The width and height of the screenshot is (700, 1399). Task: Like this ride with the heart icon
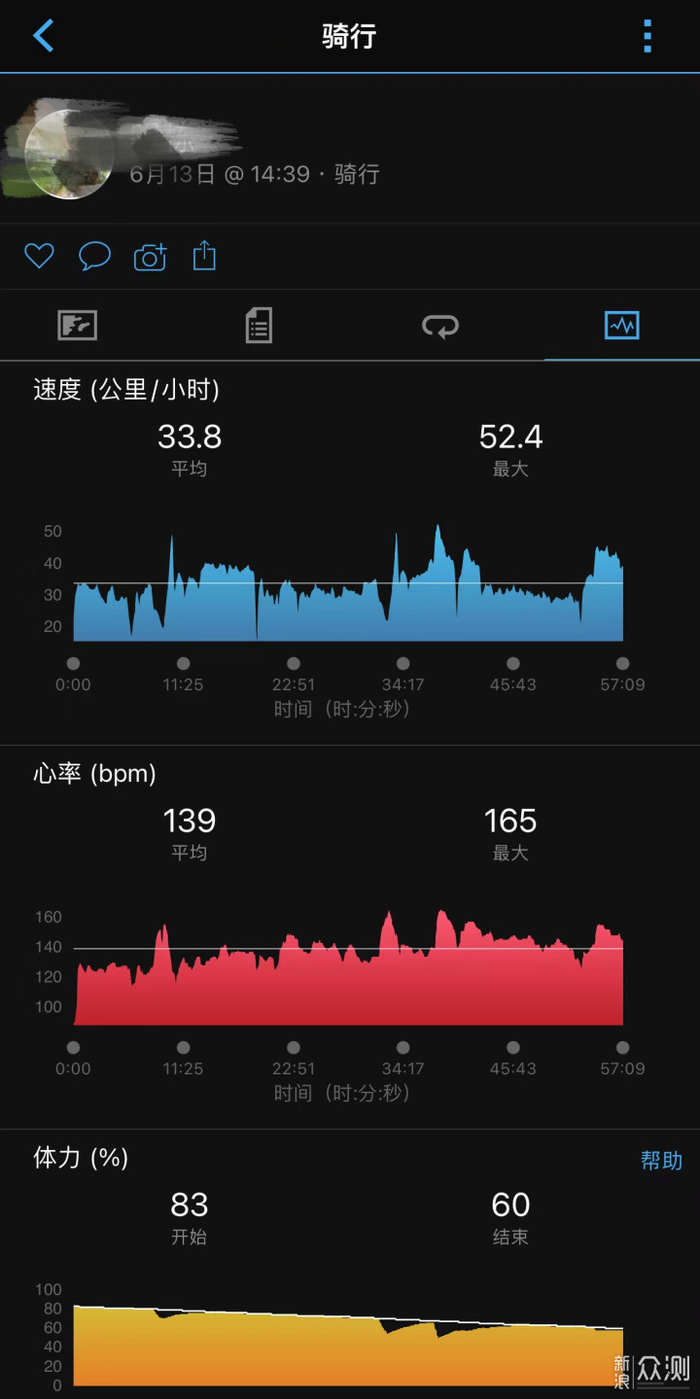point(39,256)
